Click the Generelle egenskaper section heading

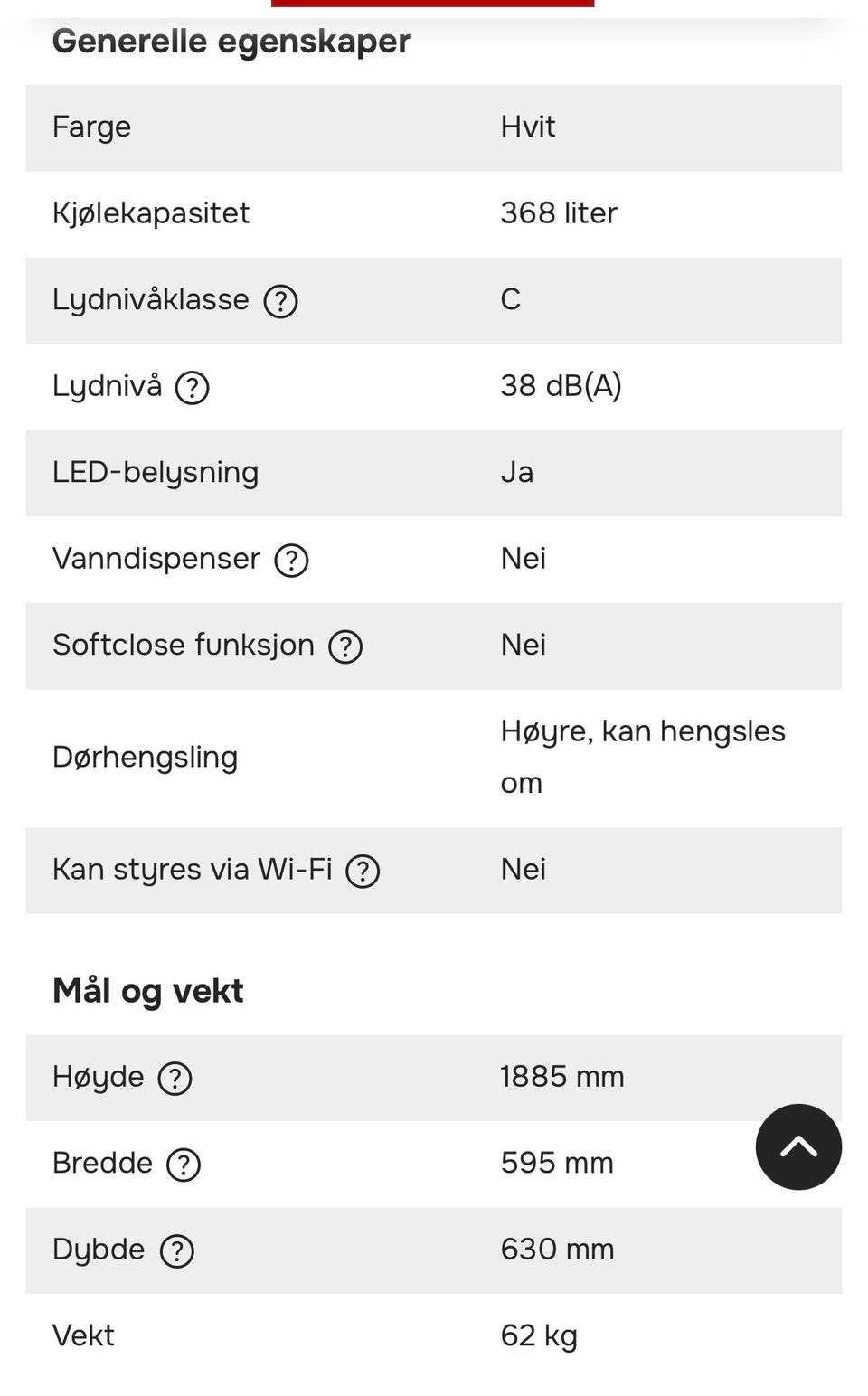231,40
